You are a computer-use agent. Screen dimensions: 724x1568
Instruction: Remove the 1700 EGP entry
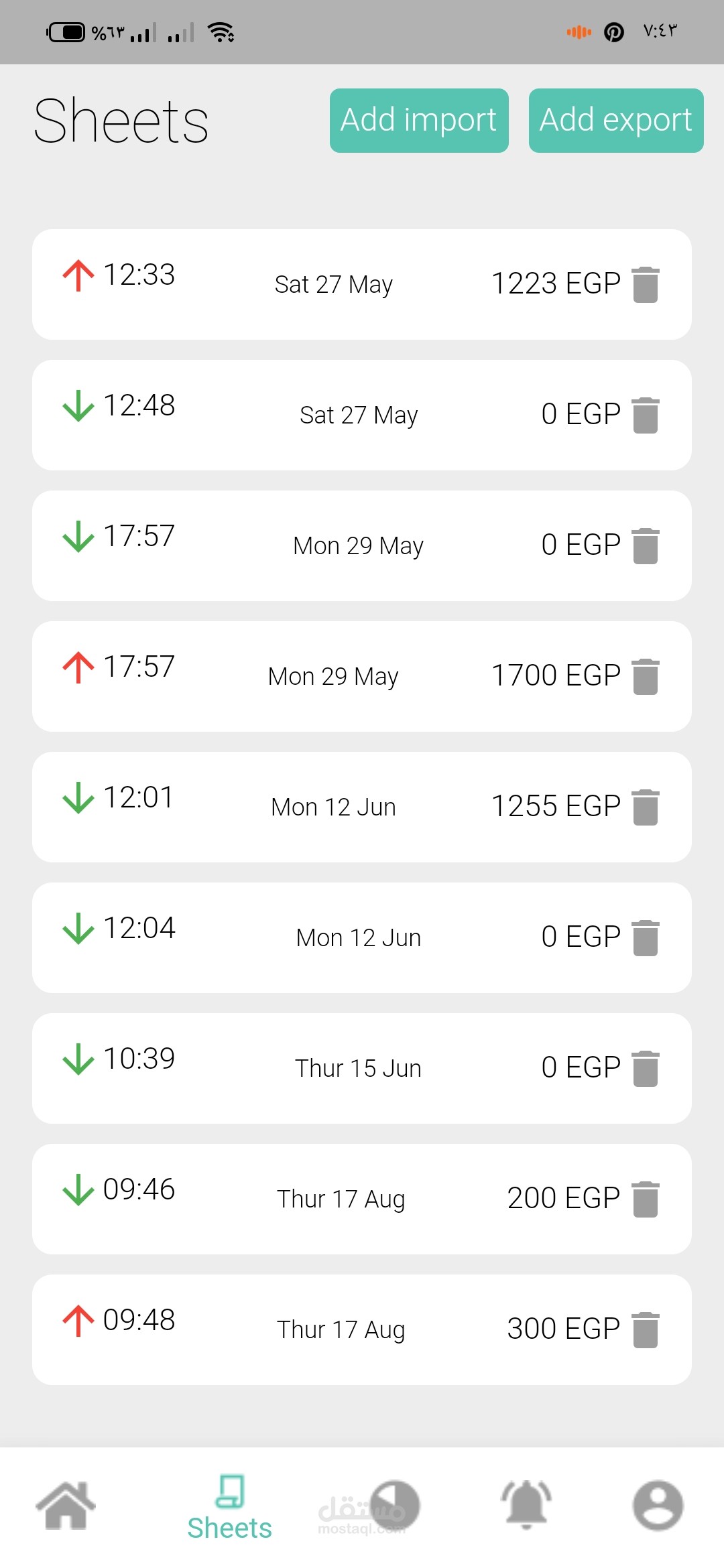click(x=646, y=677)
